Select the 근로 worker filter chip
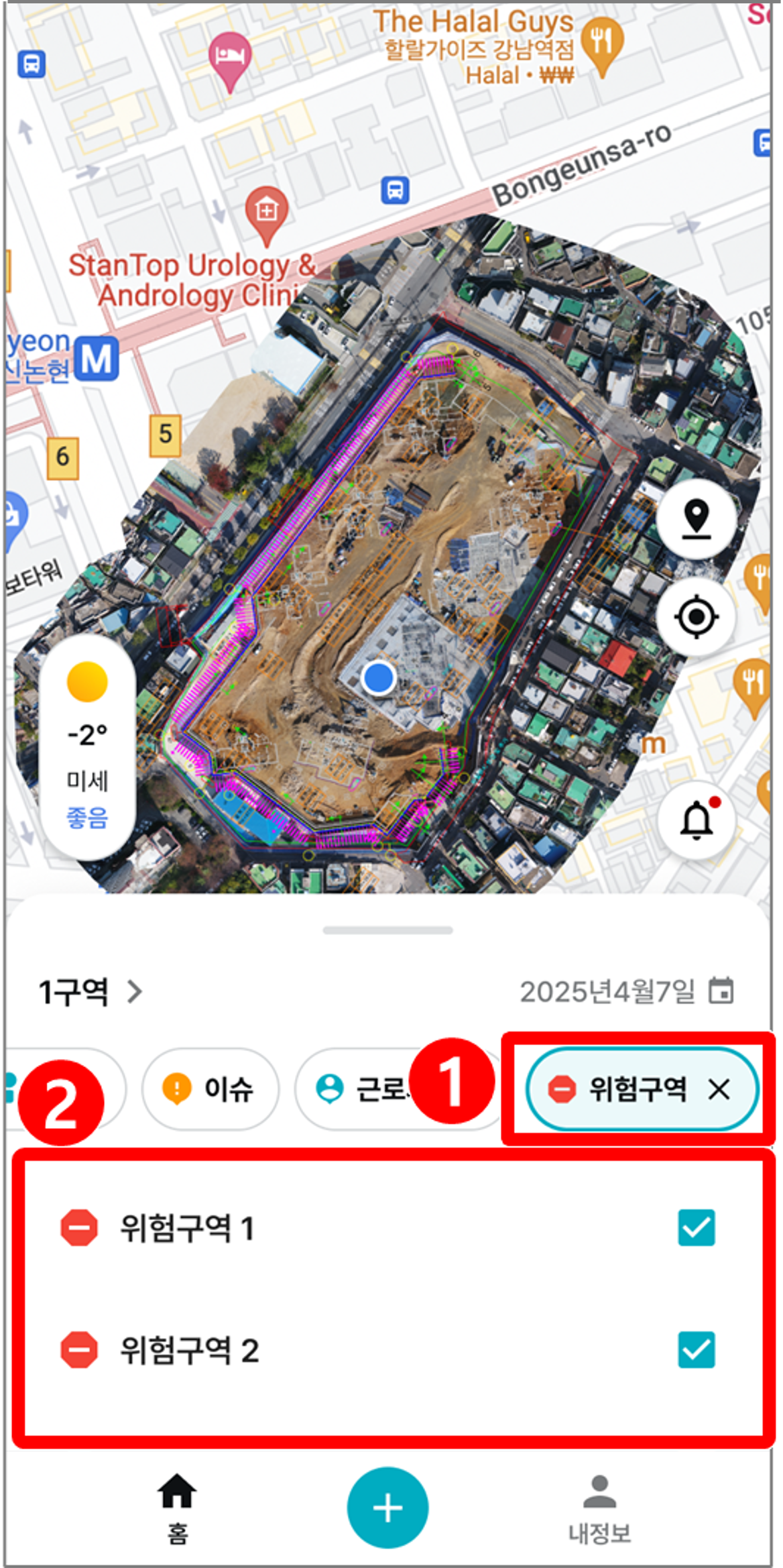 pos(362,1088)
